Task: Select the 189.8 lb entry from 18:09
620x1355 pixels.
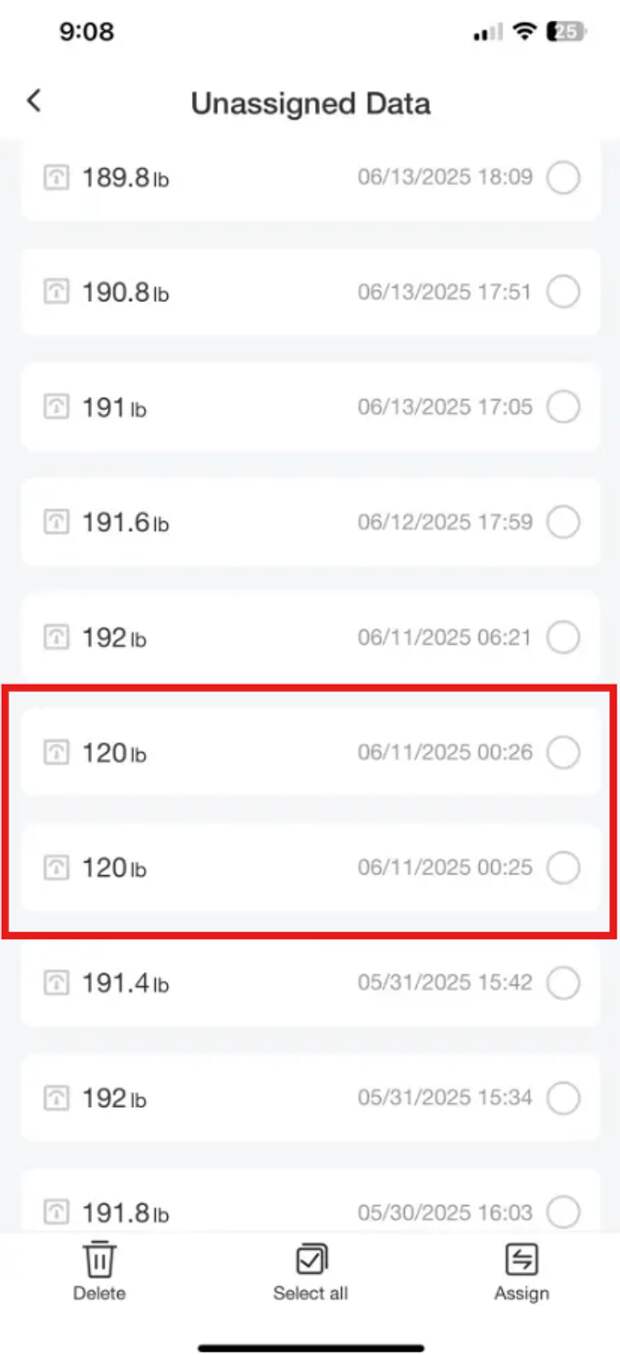Action: (564, 178)
